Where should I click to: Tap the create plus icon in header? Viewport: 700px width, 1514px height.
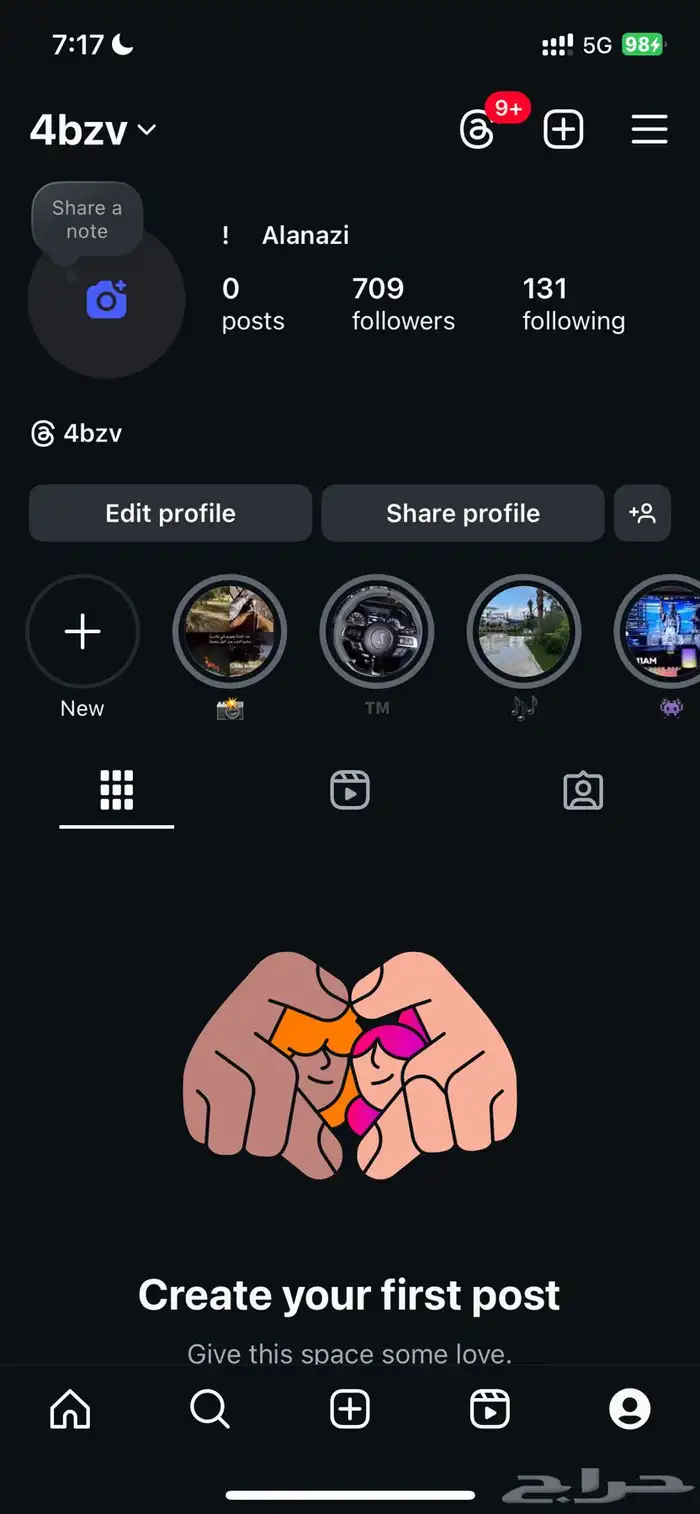pyautogui.click(x=563, y=130)
